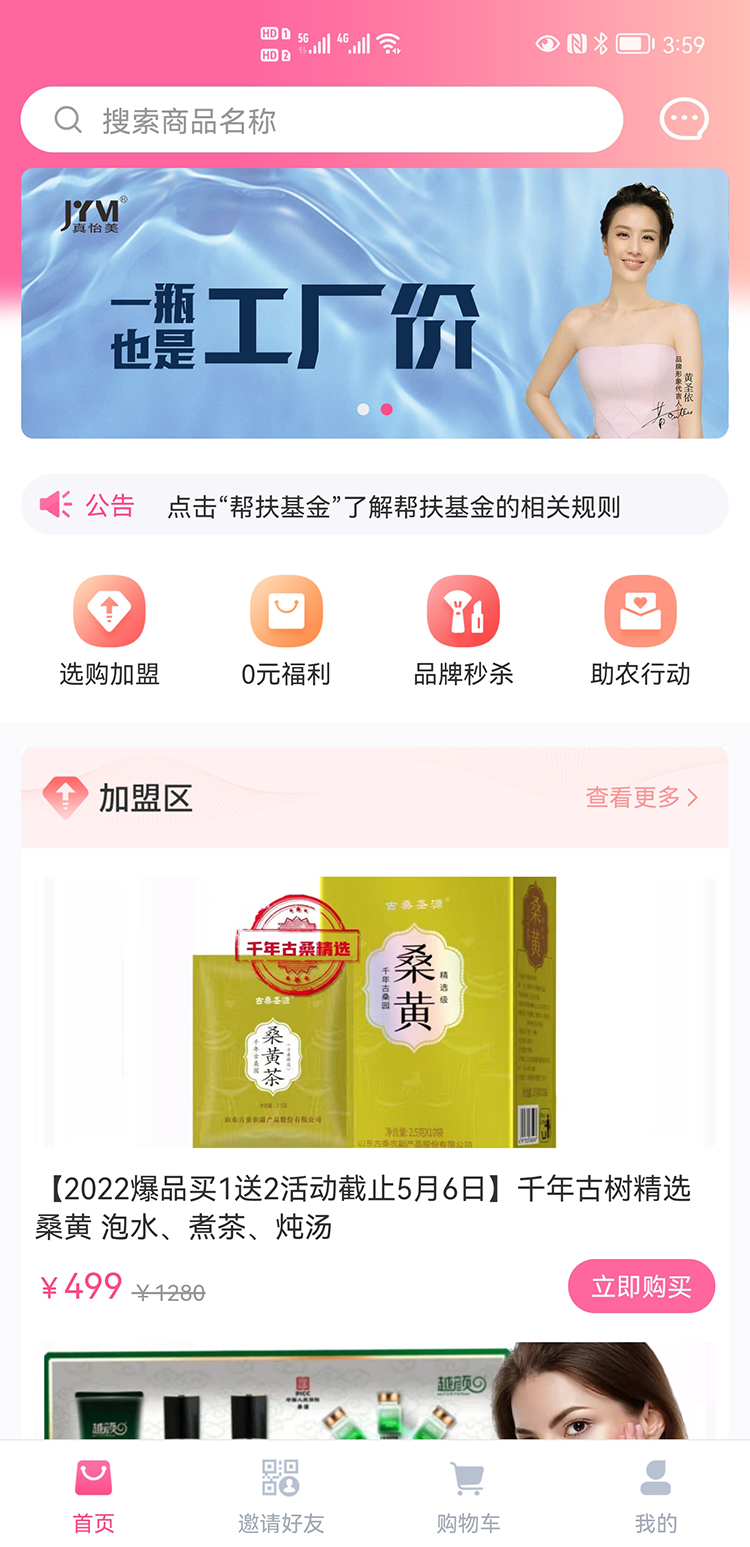Screen dimensions: 750x1547
Task: Switch to the 邀请好友 tab
Action: 281,1496
